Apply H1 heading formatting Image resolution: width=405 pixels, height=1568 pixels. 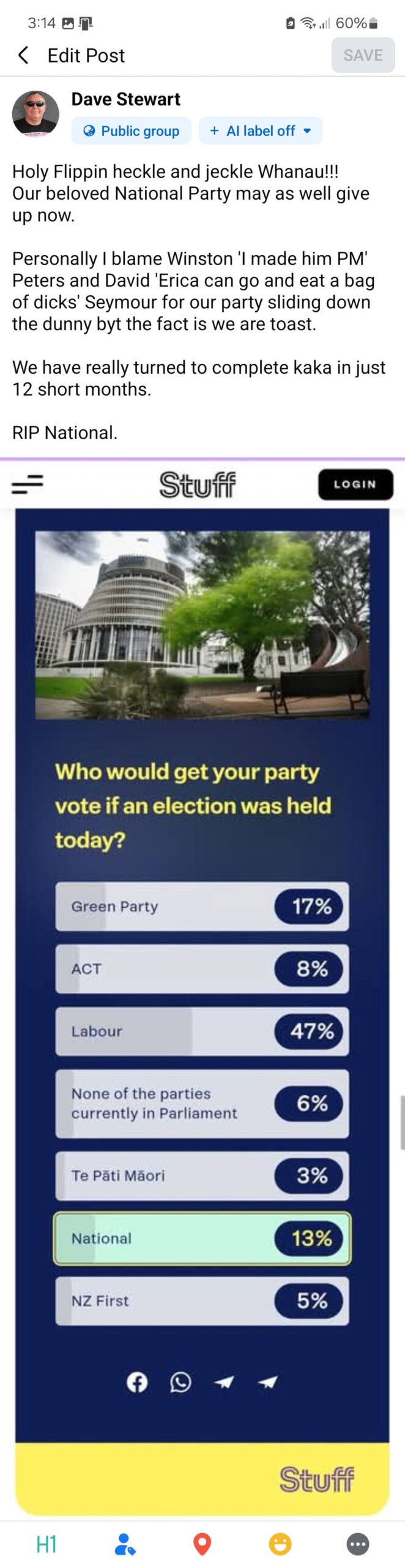pos(46,1544)
